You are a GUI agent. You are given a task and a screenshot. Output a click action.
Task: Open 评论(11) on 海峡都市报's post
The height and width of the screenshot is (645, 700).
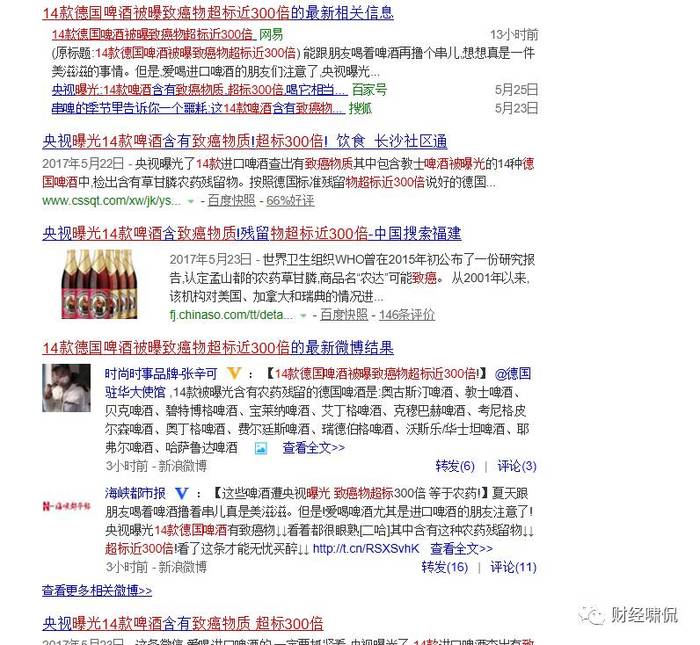tap(513, 567)
